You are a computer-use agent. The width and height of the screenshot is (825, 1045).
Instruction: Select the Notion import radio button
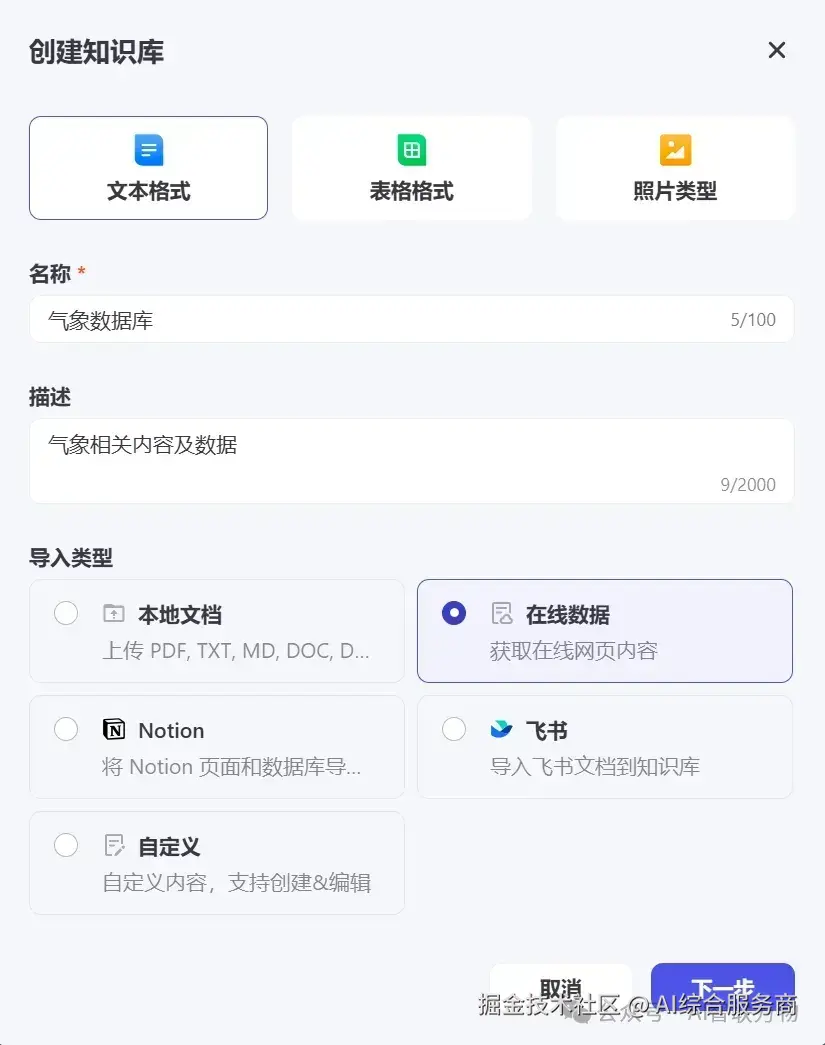(66, 729)
